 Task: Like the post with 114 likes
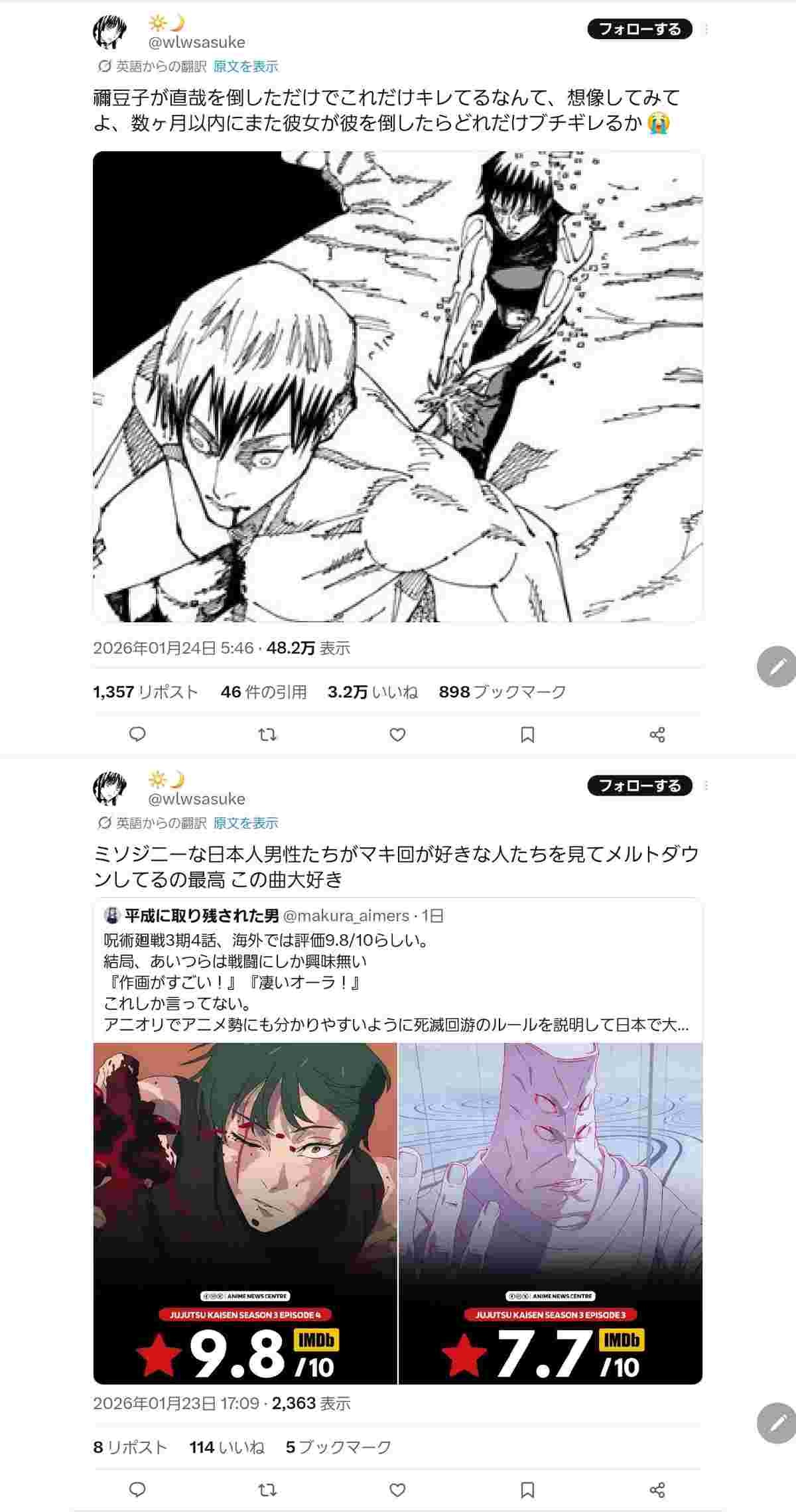397,1490
